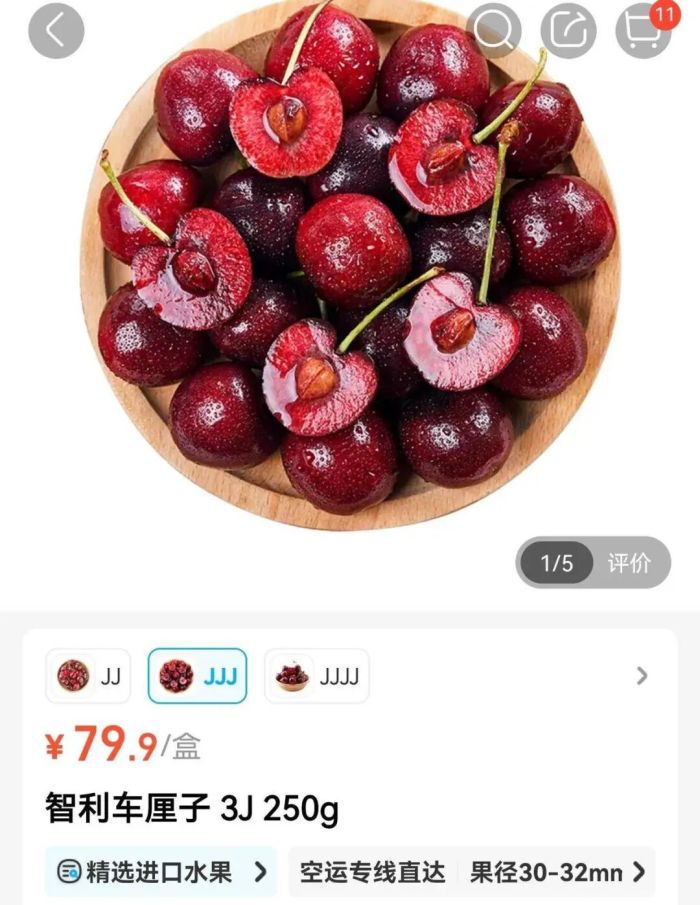Share this cherry product
This screenshot has width=700, height=905.
568,30
